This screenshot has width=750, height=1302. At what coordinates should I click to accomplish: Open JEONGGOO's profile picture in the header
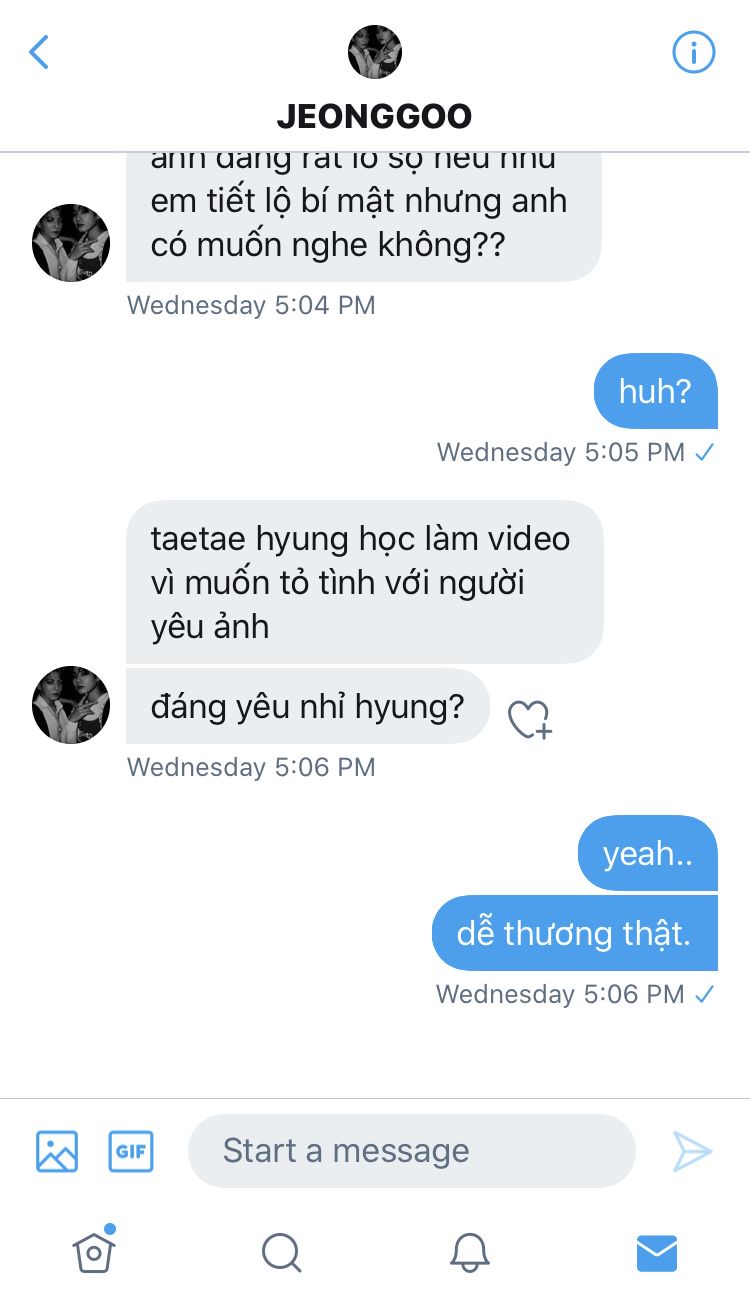[x=375, y=52]
